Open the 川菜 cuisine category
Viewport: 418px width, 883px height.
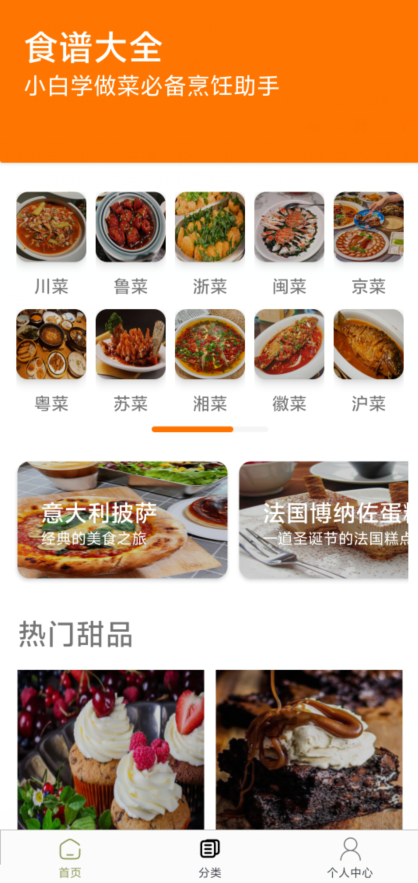click(51, 244)
